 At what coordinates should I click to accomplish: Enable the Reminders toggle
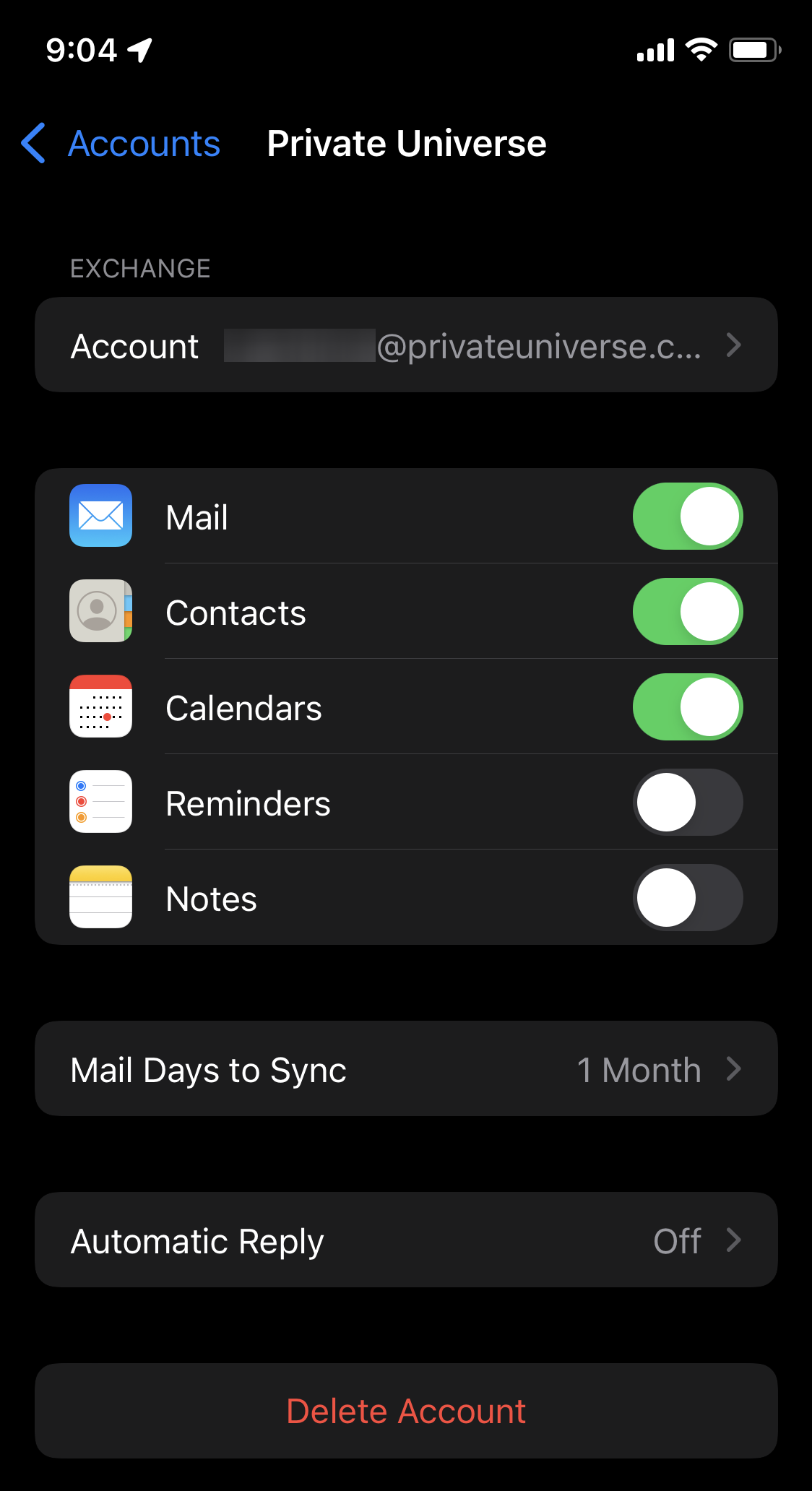688,802
